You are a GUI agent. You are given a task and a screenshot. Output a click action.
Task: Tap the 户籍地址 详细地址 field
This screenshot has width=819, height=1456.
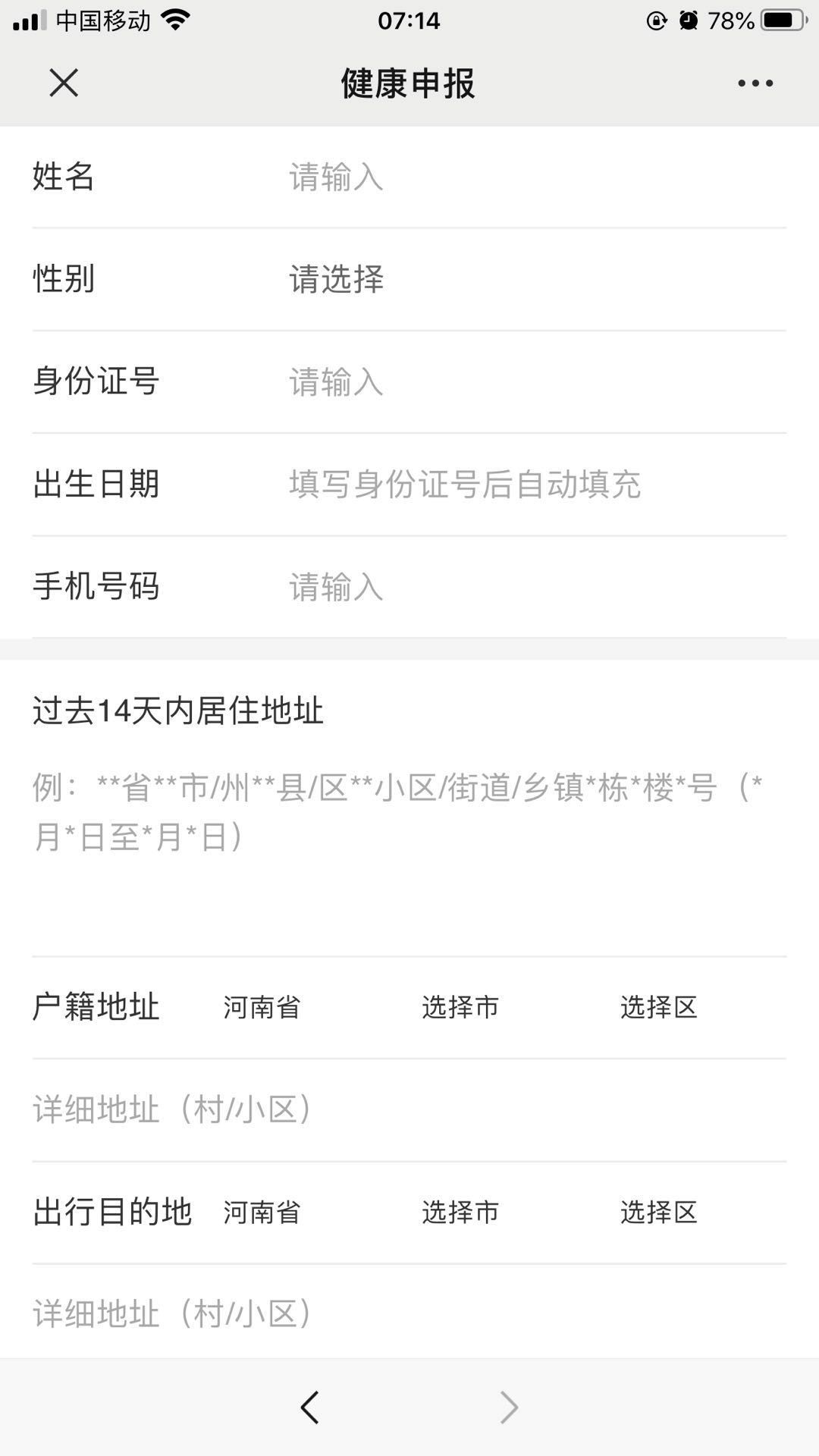[x=408, y=1109]
